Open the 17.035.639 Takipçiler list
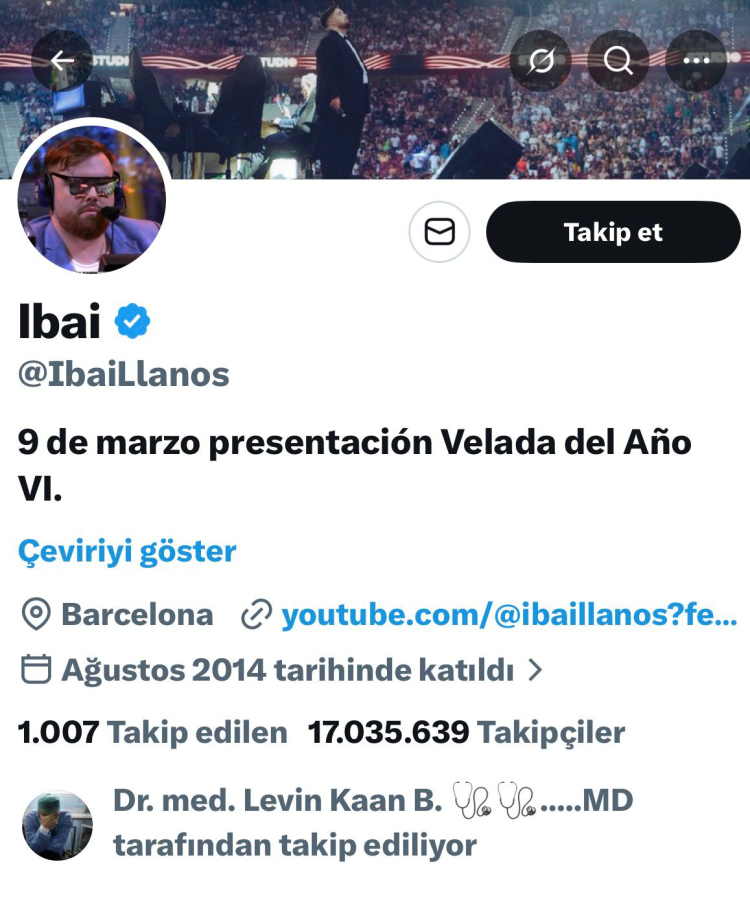Image resolution: width=750 pixels, height=897 pixels. click(466, 733)
